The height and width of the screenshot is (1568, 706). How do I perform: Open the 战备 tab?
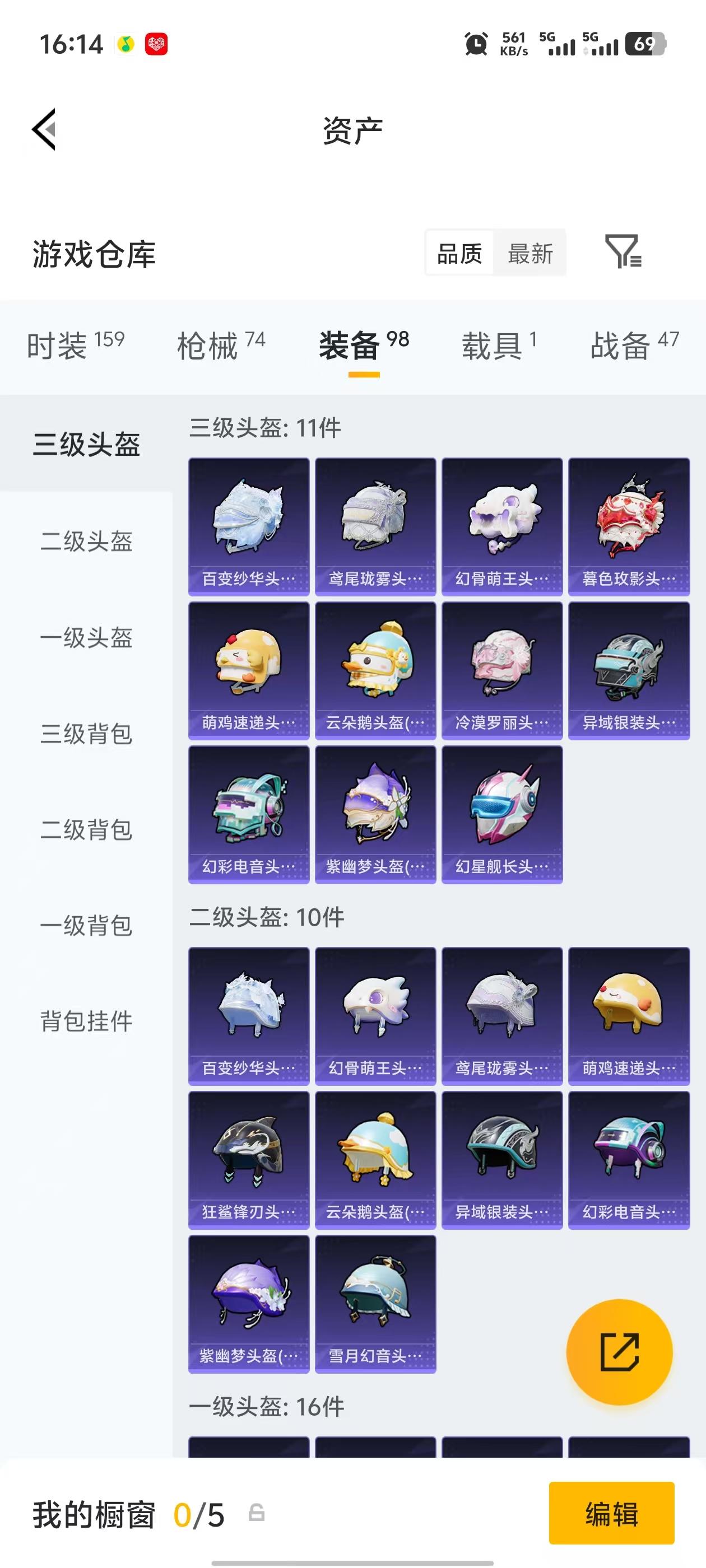[x=621, y=343]
